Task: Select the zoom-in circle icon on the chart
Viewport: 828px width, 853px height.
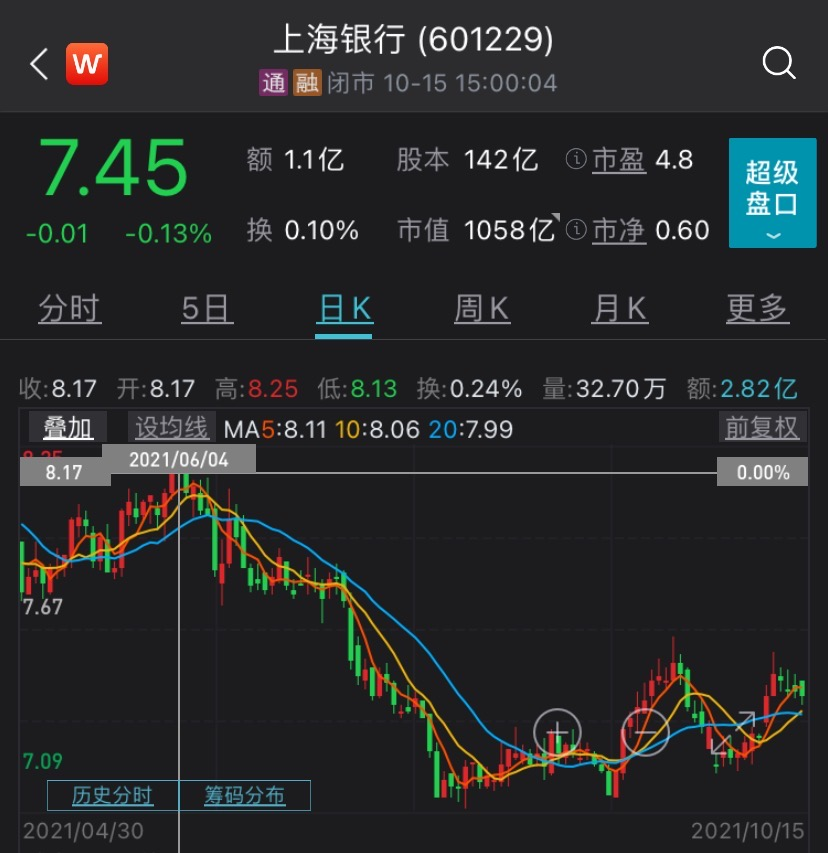Action: [559, 733]
